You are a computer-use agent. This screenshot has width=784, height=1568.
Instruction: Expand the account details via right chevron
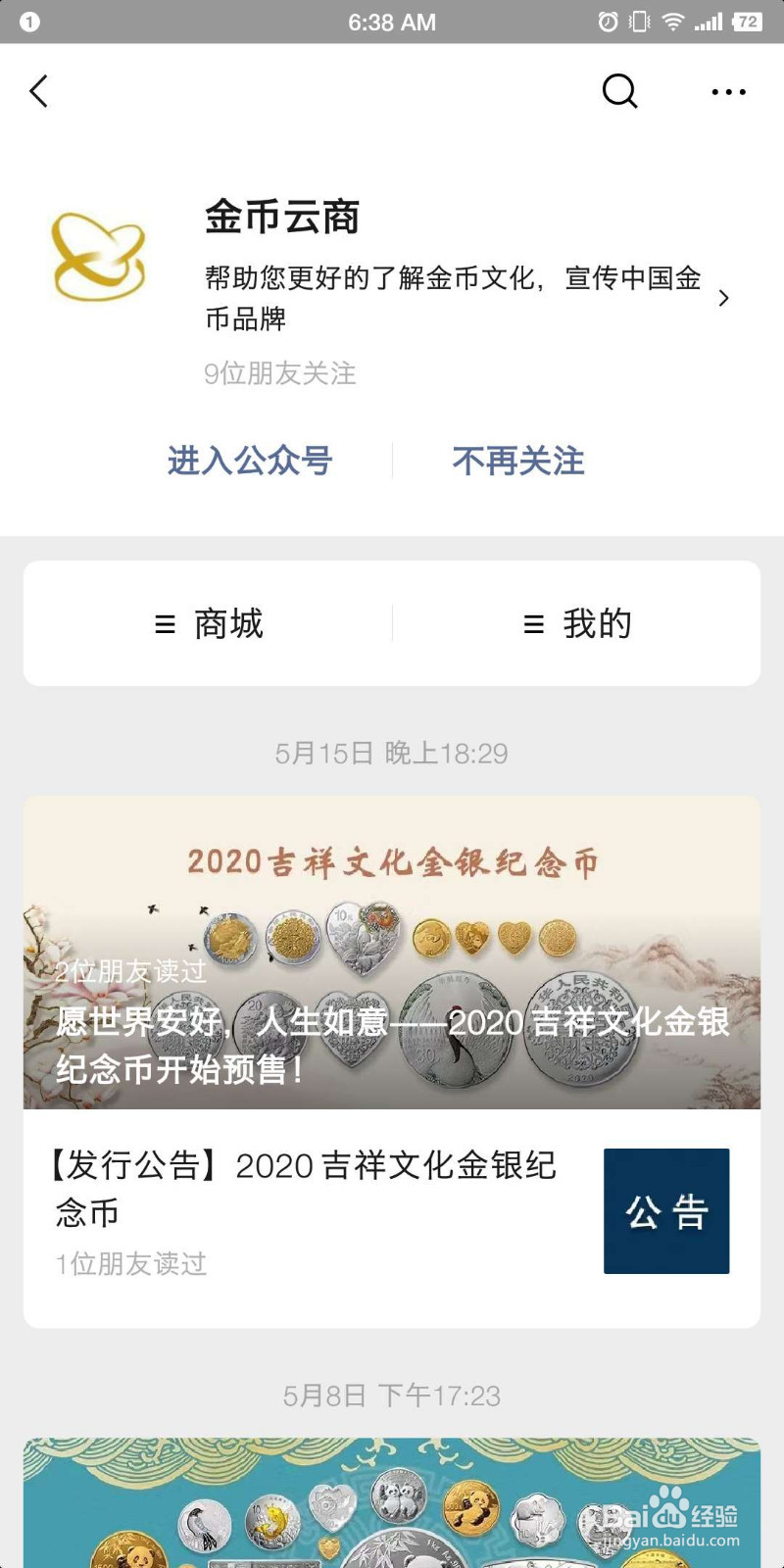coord(725,297)
